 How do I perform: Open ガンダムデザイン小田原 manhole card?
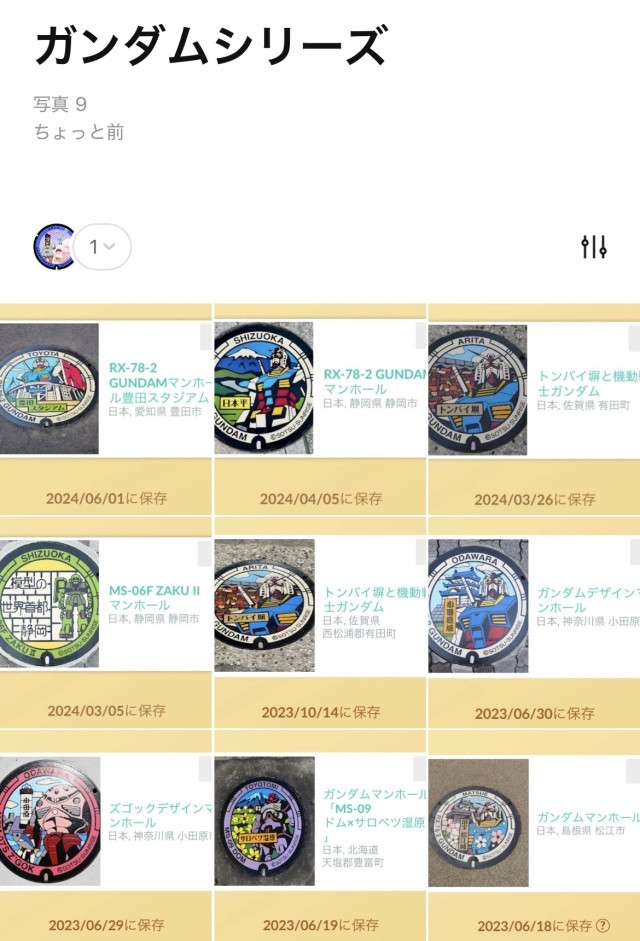click(x=534, y=604)
